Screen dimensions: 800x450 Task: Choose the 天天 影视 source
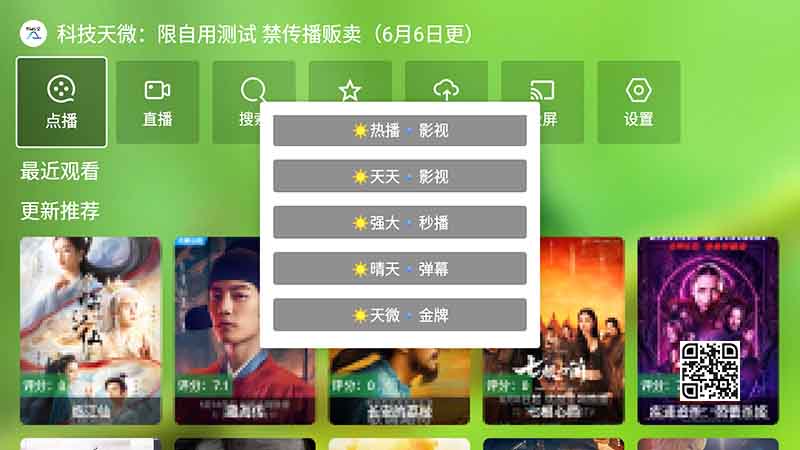click(x=400, y=176)
